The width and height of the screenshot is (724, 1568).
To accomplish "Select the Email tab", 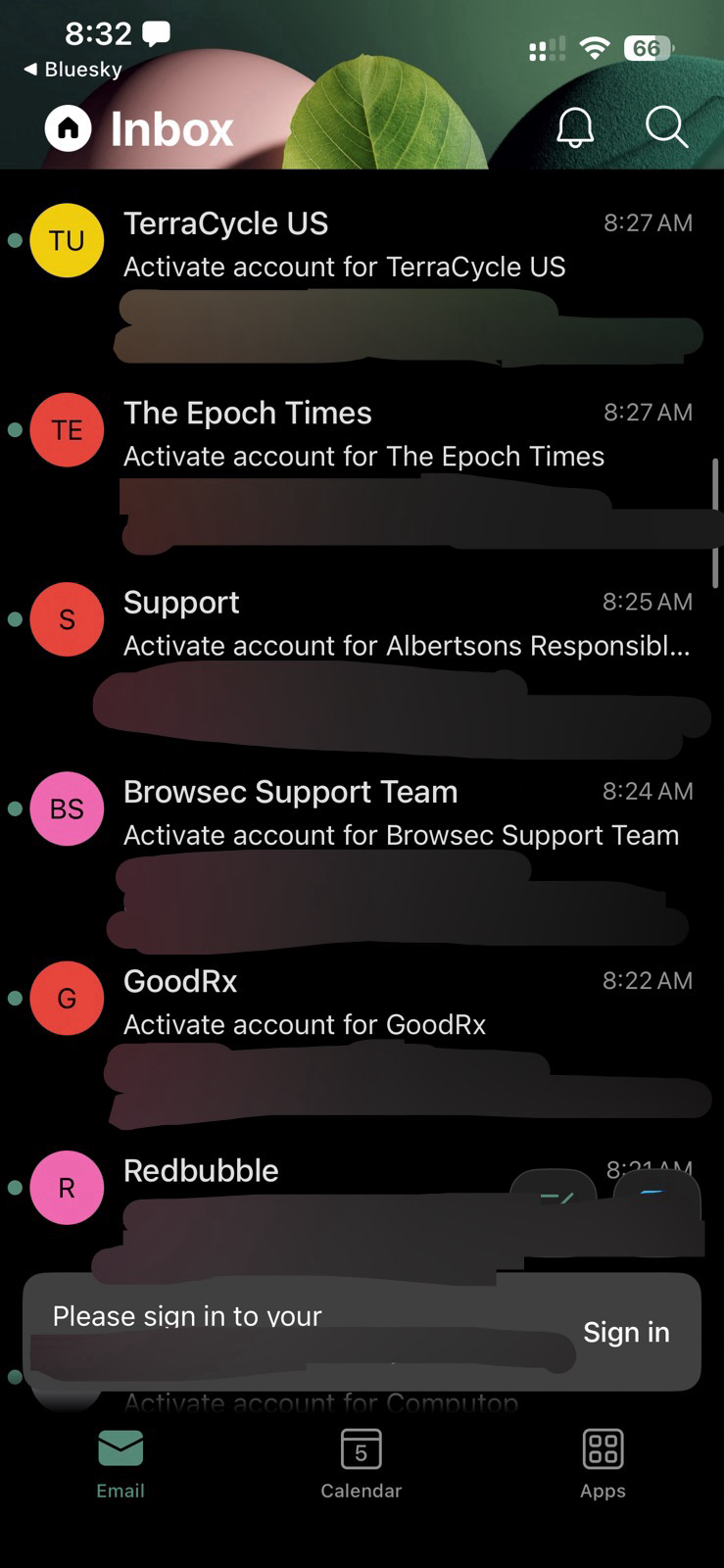I will click(x=121, y=1464).
